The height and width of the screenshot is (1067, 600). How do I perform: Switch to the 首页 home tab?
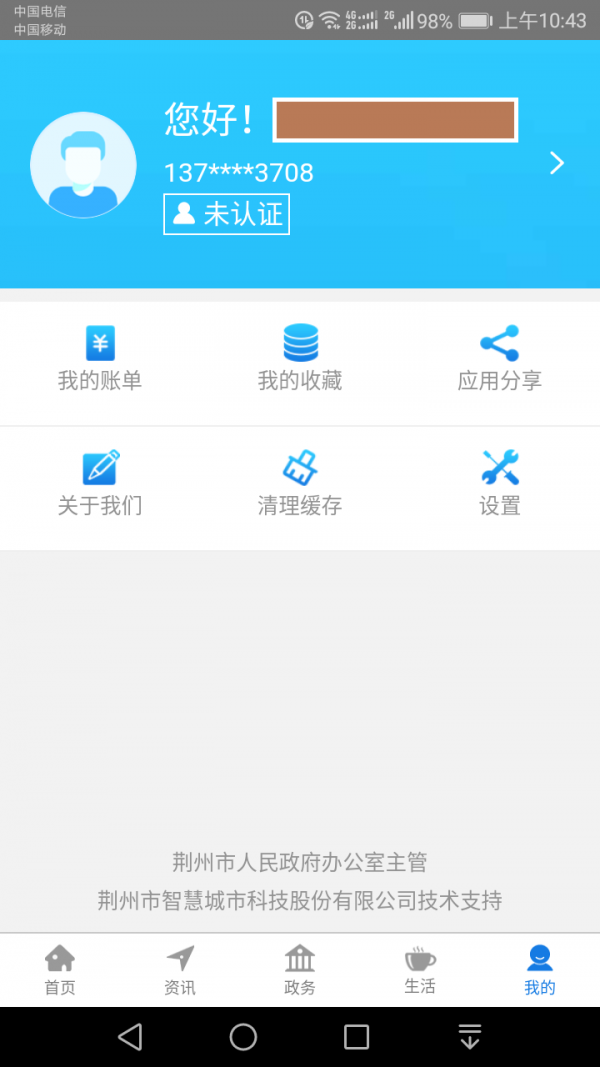(x=60, y=970)
